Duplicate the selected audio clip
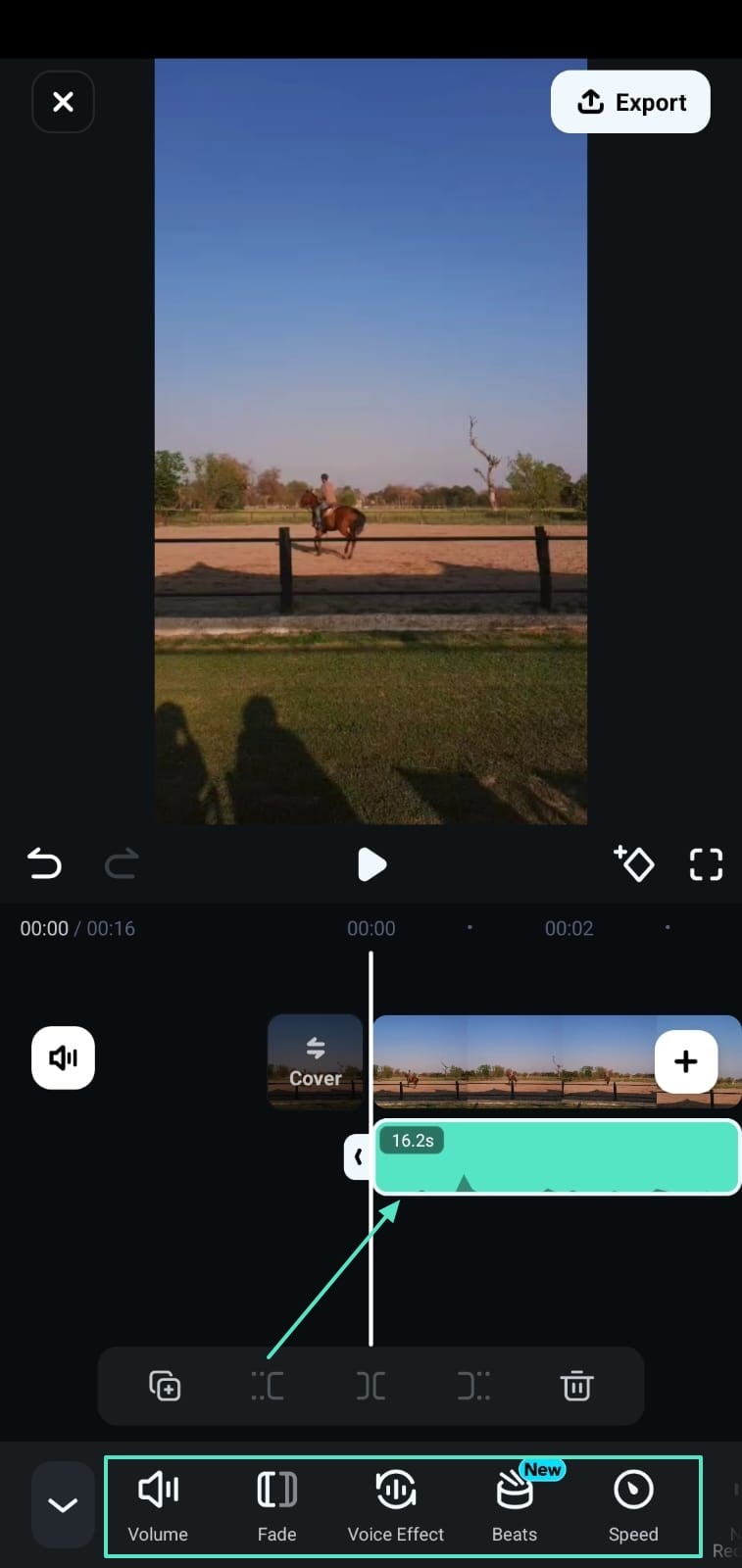This screenshot has width=742, height=1568. pos(165,1386)
